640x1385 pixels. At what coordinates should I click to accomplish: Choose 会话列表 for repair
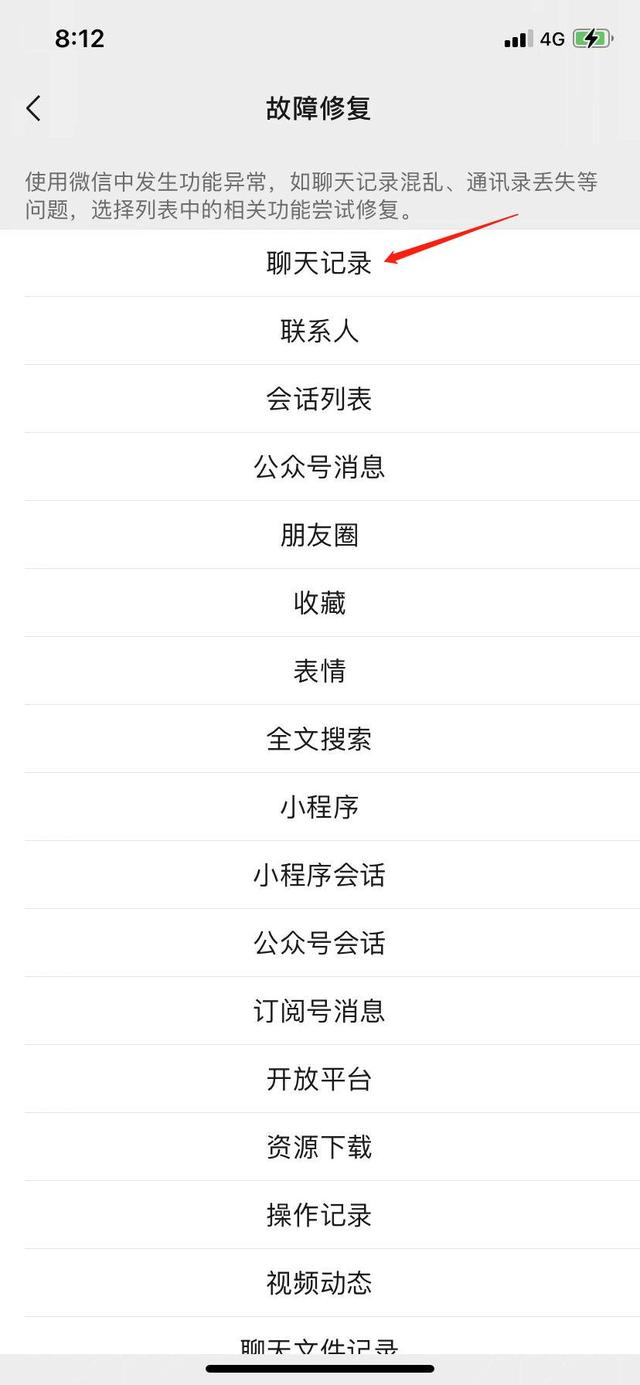click(x=320, y=399)
